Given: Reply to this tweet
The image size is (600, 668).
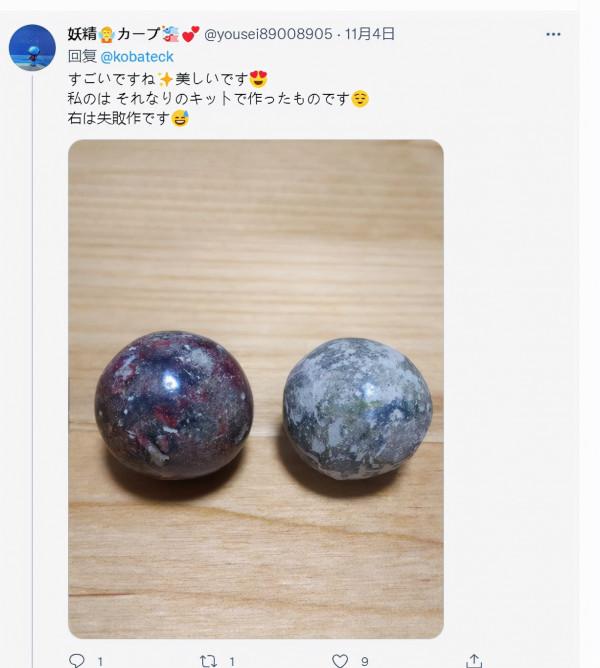Looking at the screenshot, I should tap(77, 659).
